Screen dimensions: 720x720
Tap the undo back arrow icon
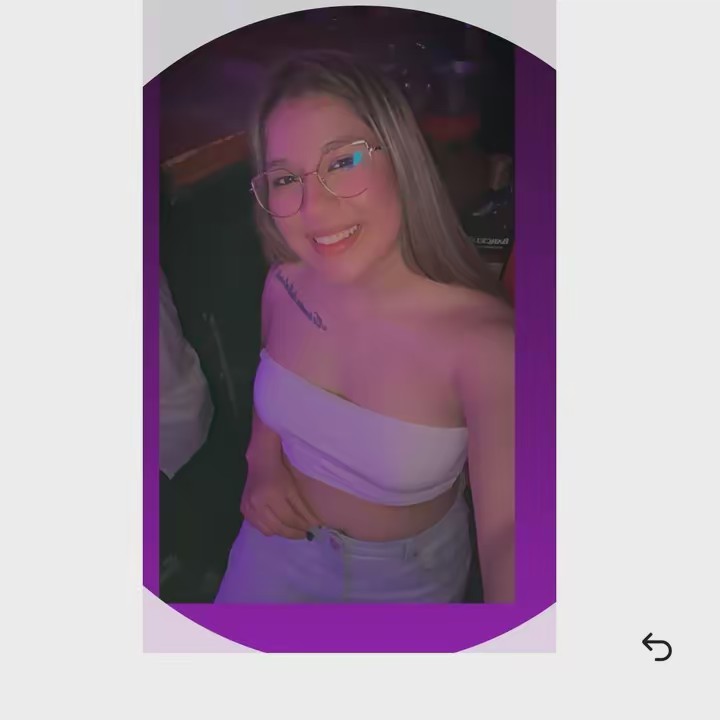coord(656,647)
